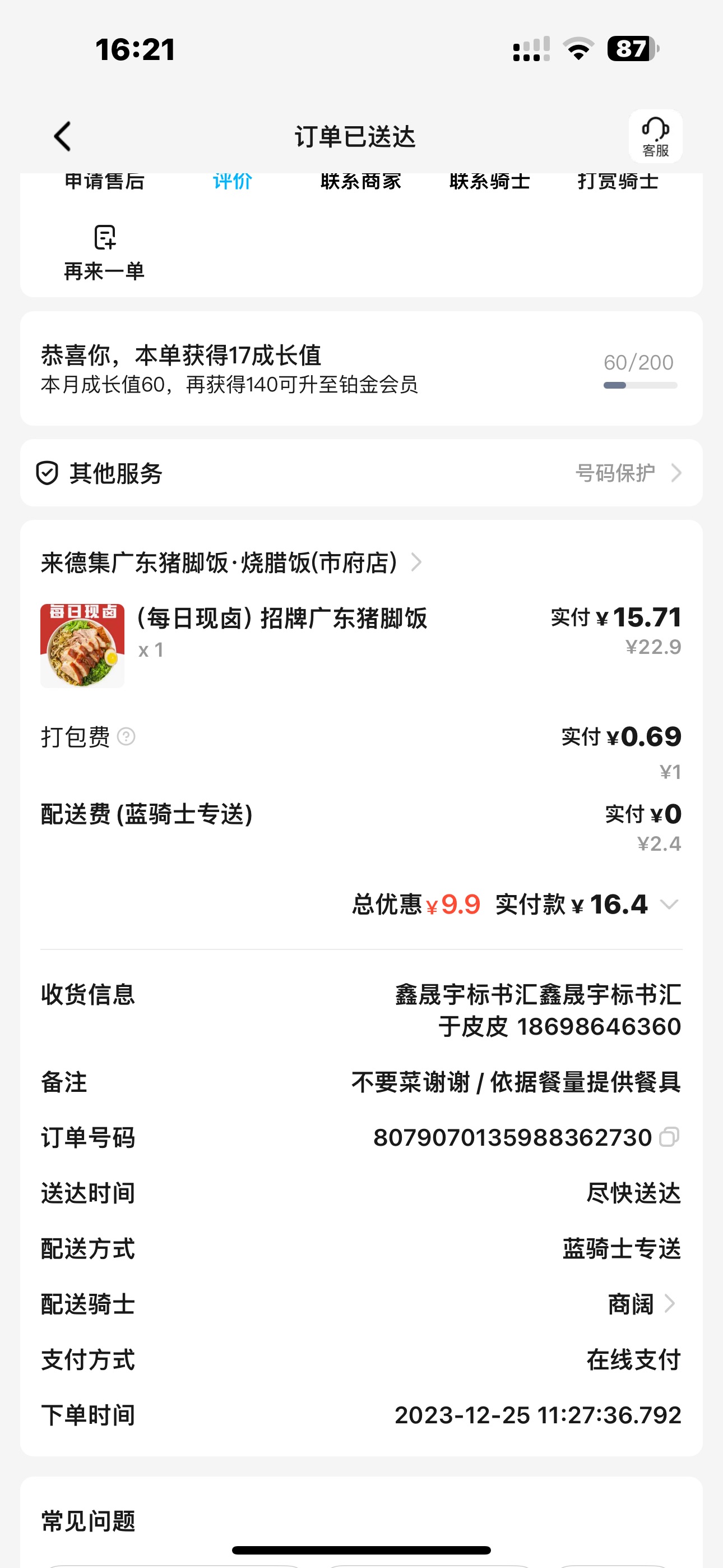
Task: View delivery rider 商阔 details
Action: coord(640,1304)
